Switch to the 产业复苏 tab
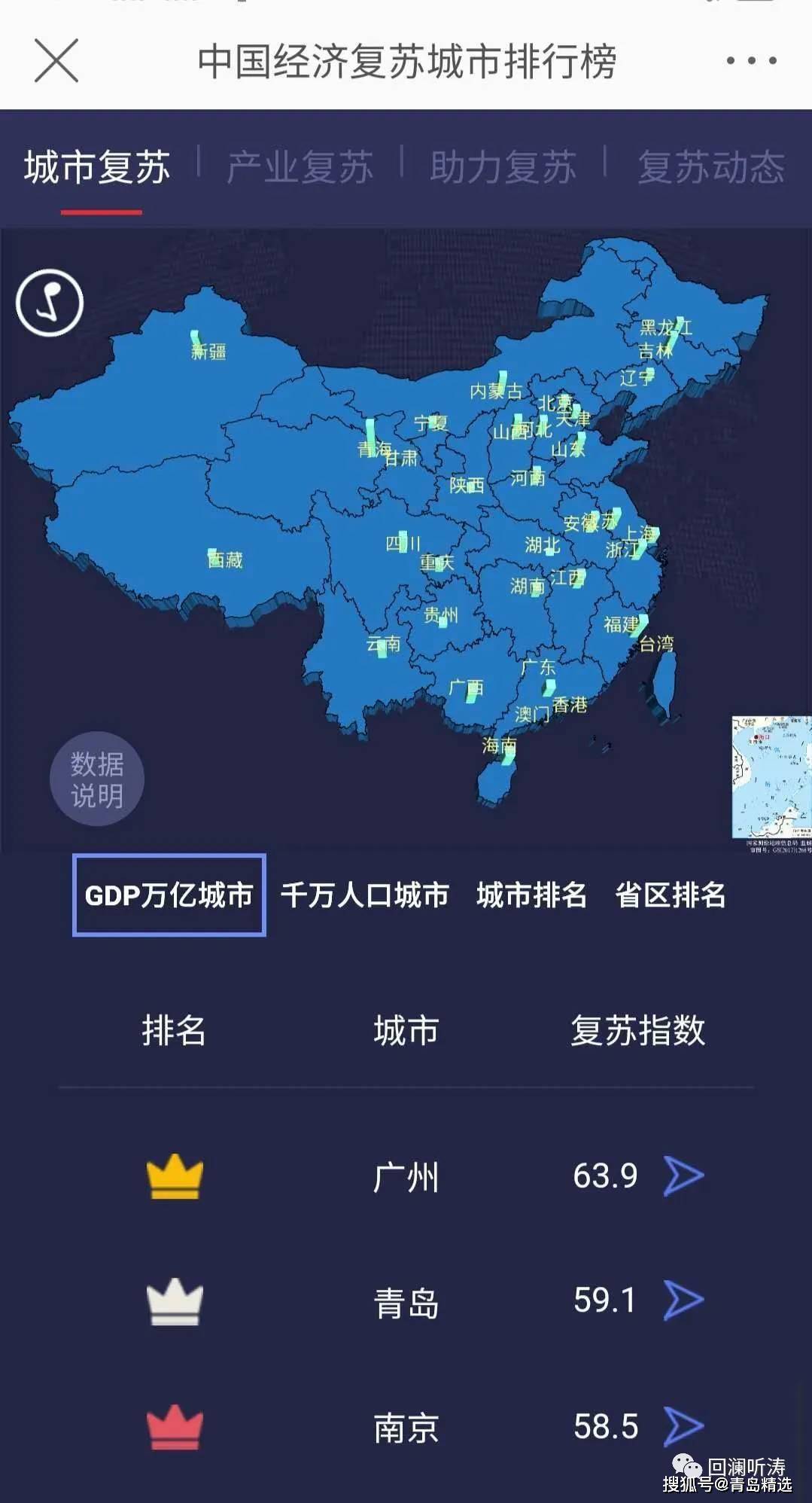This screenshot has width=812, height=1503. click(x=299, y=167)
